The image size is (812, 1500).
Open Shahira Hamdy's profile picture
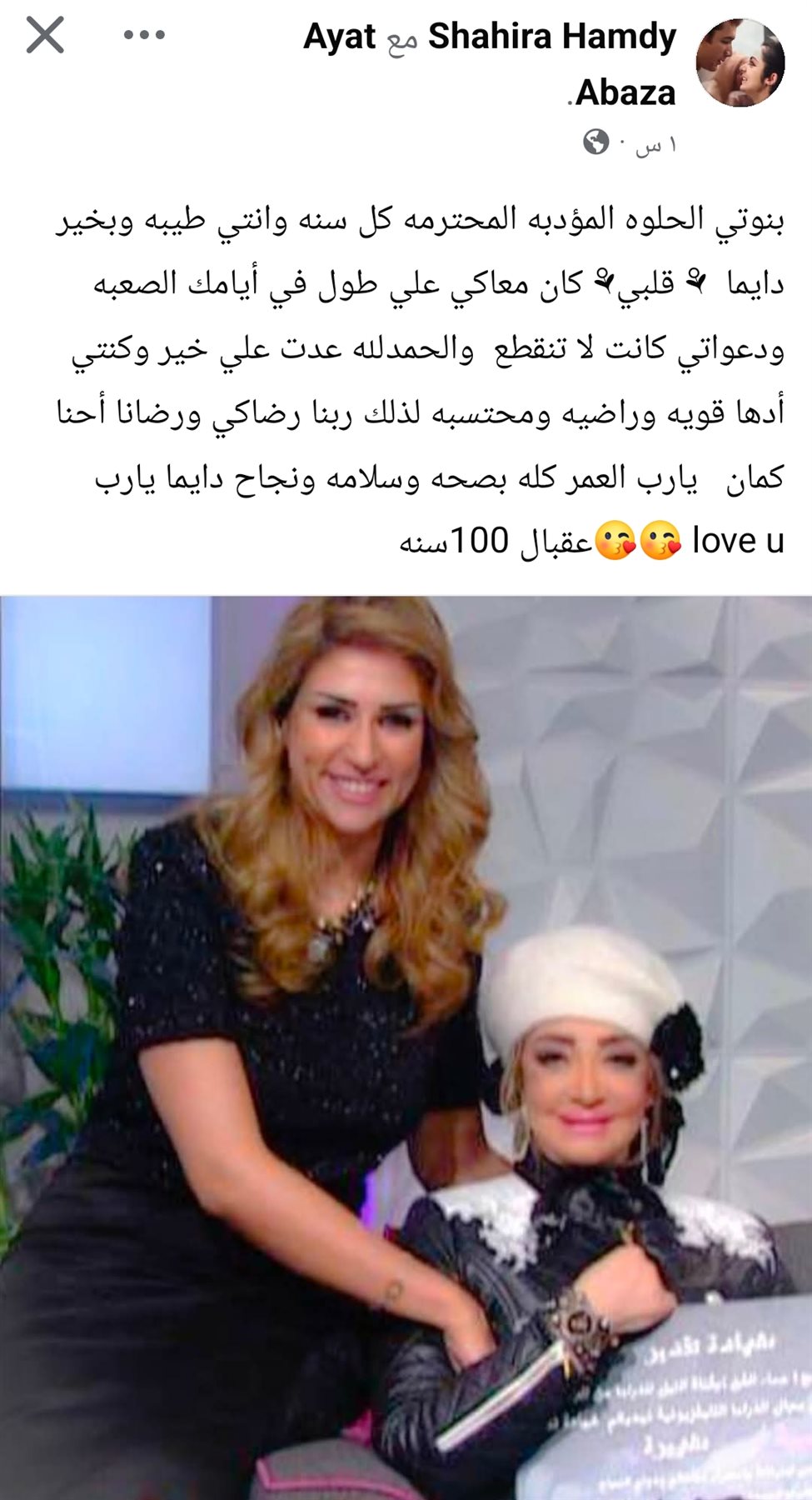coord(740,62)
